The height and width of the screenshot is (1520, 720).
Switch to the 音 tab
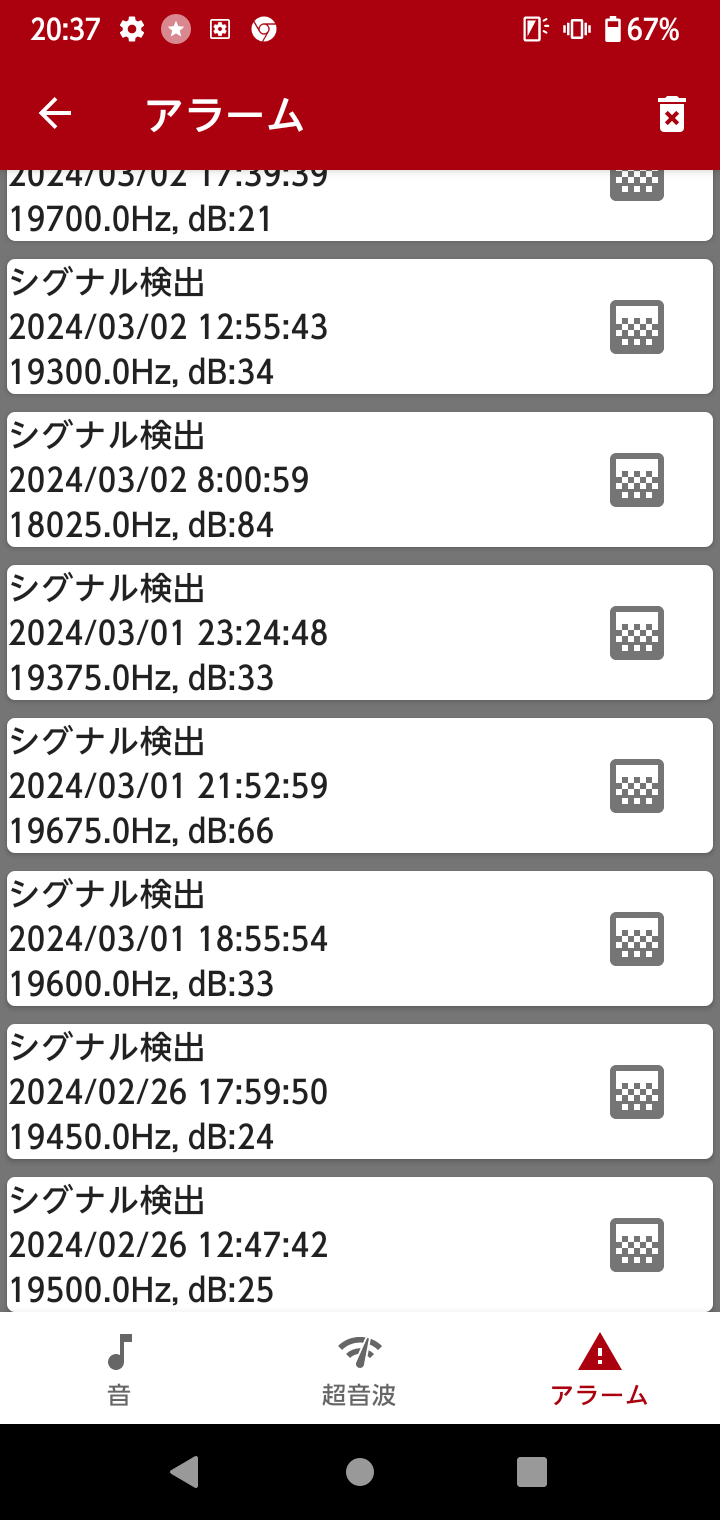[119, 1368]
